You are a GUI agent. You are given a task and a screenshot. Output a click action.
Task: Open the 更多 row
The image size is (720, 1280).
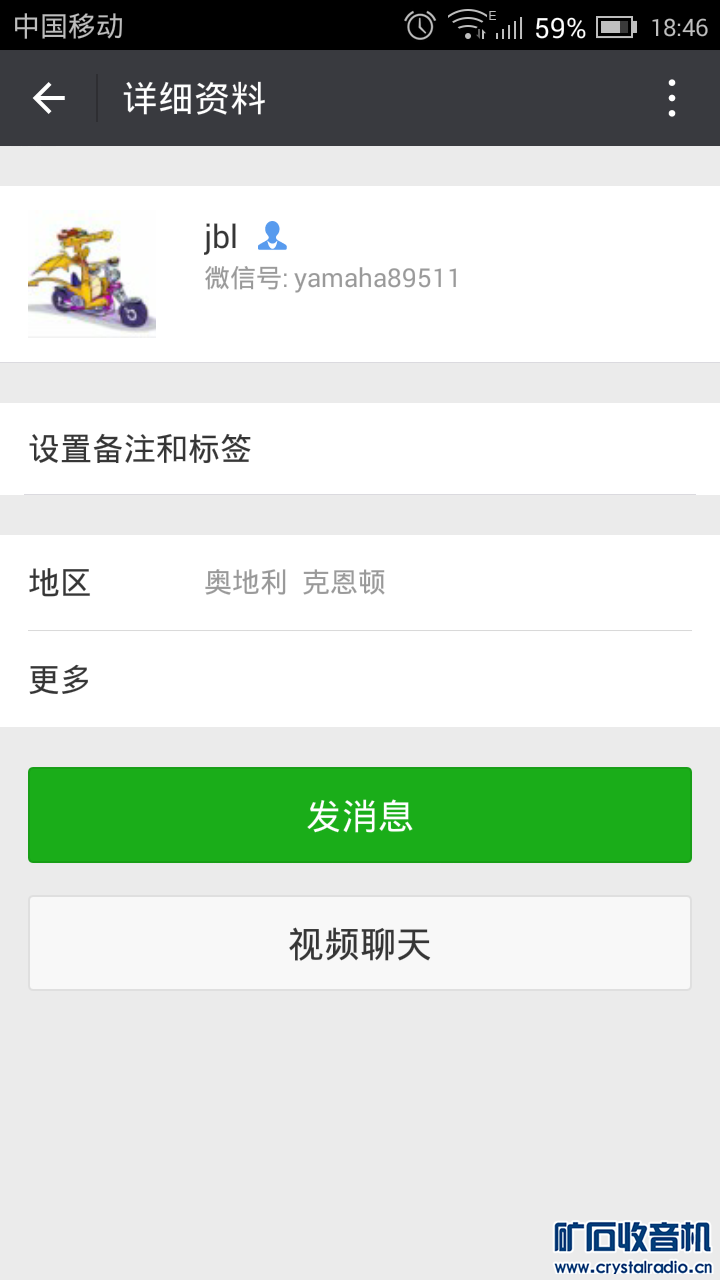tap(360, 680)
